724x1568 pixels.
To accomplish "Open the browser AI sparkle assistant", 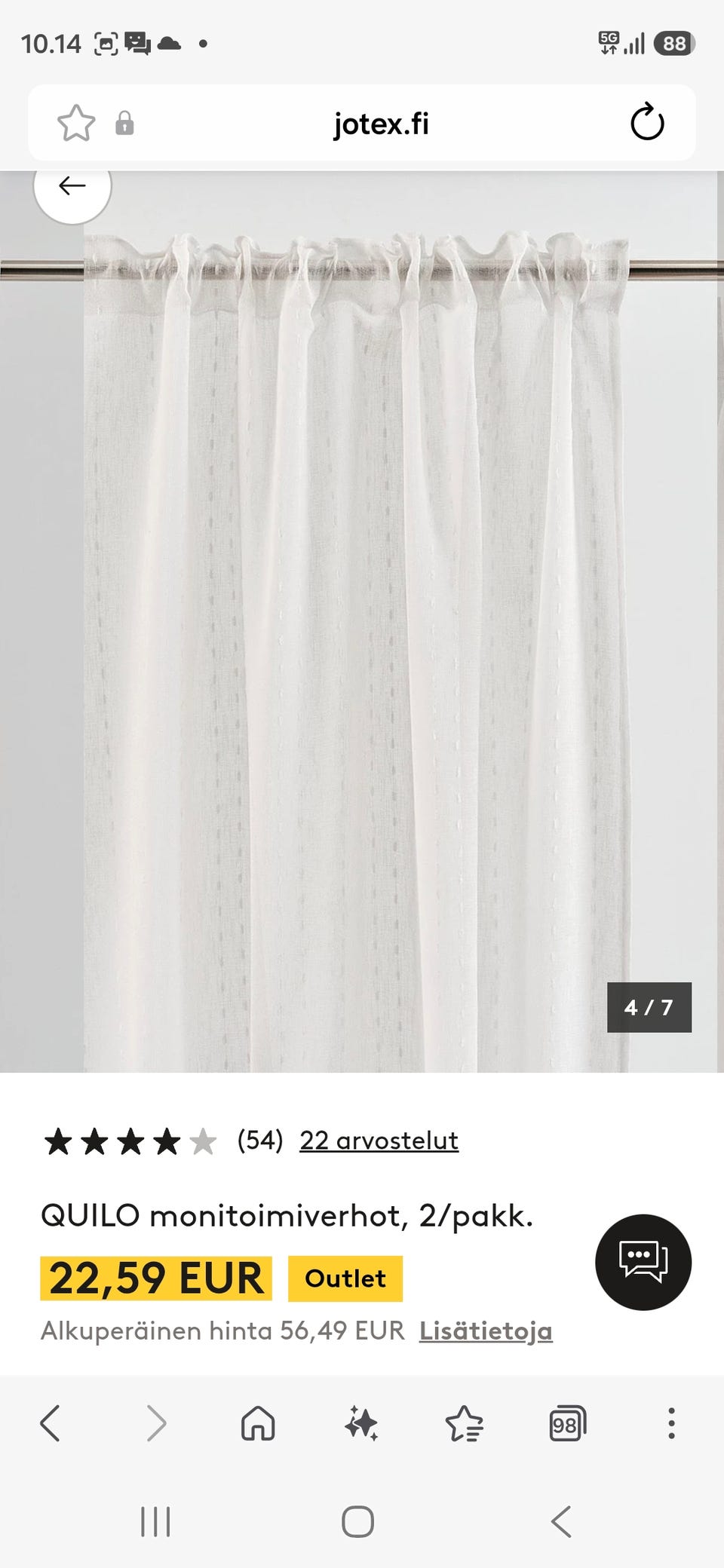I will 361,1423.
